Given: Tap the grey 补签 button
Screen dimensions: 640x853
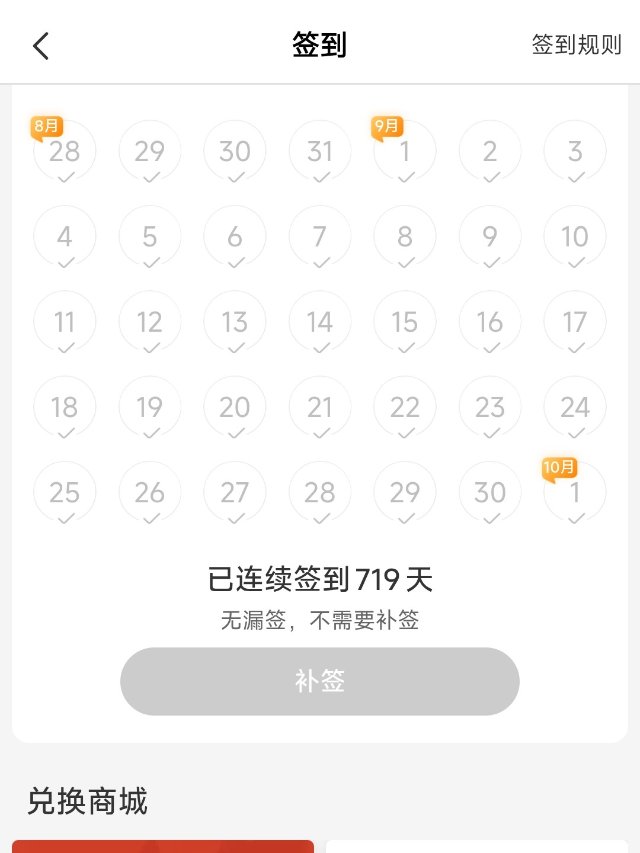Looking at the screenshot, I should tap(320, 681).
